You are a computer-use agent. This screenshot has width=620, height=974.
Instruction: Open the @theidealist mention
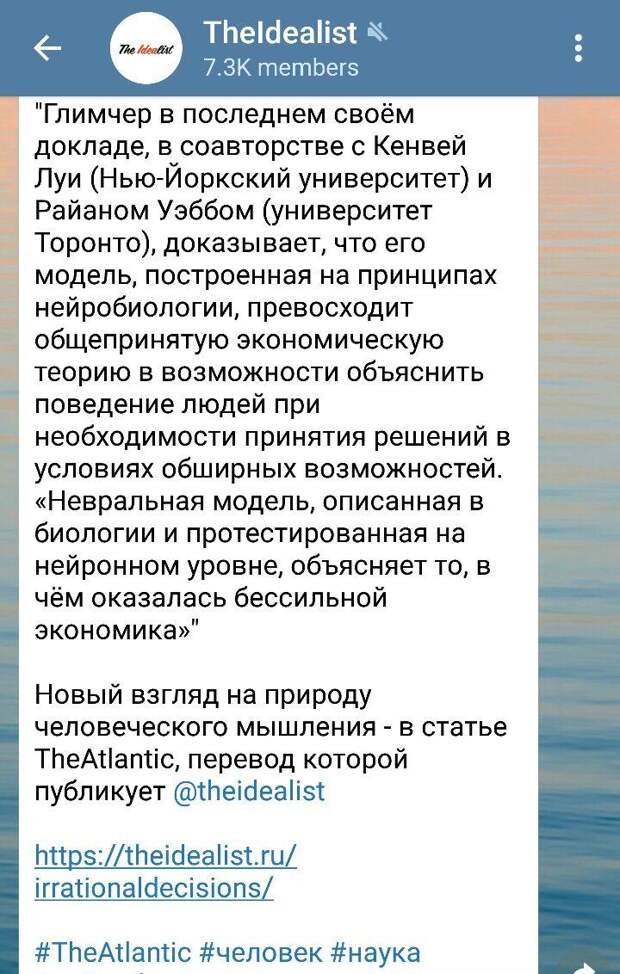pyautogui.click(x=249, y=791)
